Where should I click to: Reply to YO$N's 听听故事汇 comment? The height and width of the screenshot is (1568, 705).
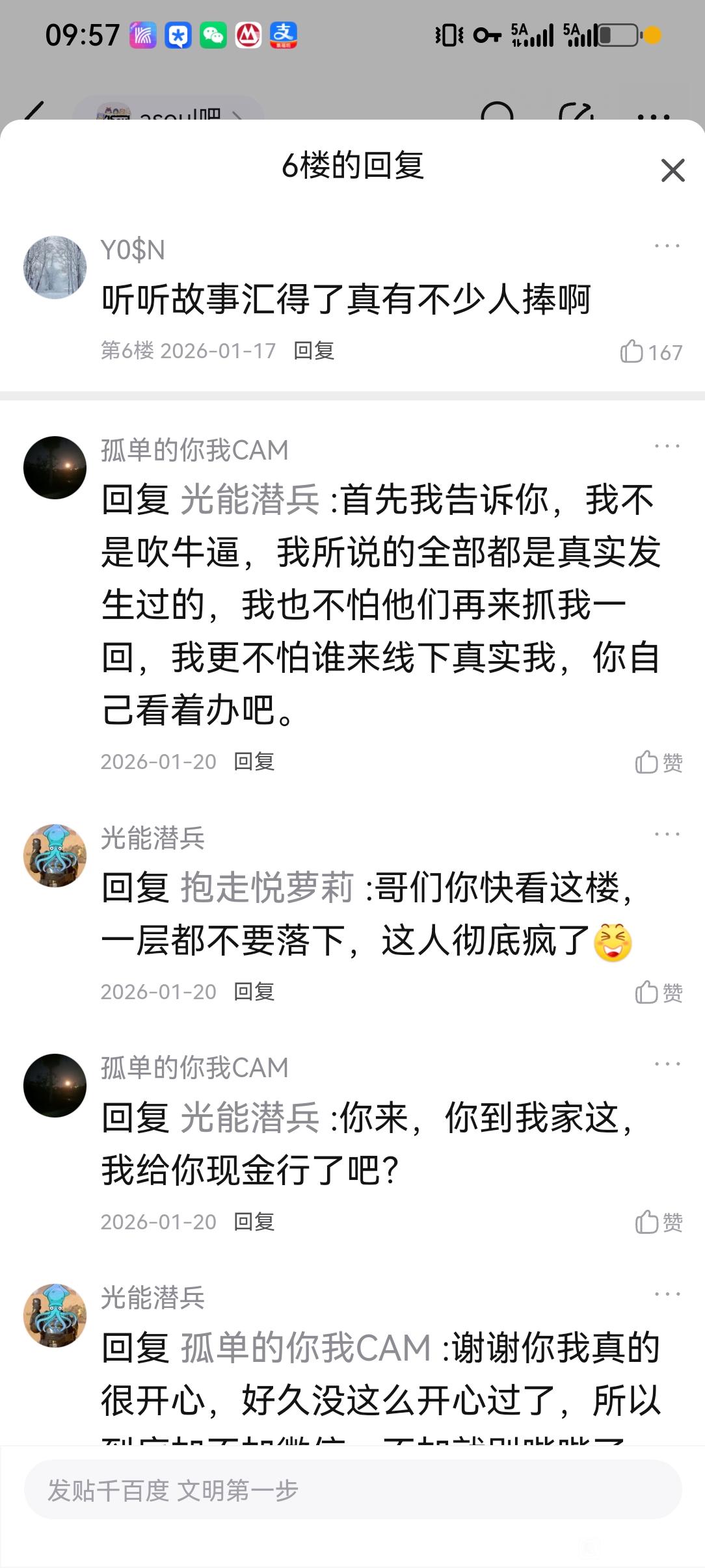tap(313, 351)
